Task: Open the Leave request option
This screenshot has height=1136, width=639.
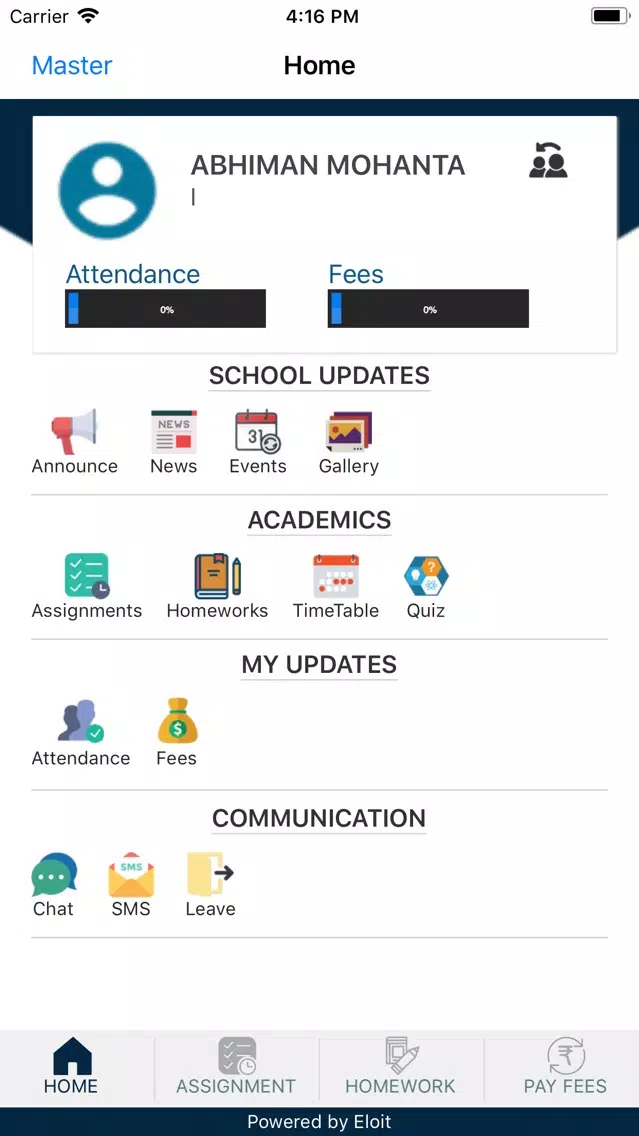Action: click(210, 885)
